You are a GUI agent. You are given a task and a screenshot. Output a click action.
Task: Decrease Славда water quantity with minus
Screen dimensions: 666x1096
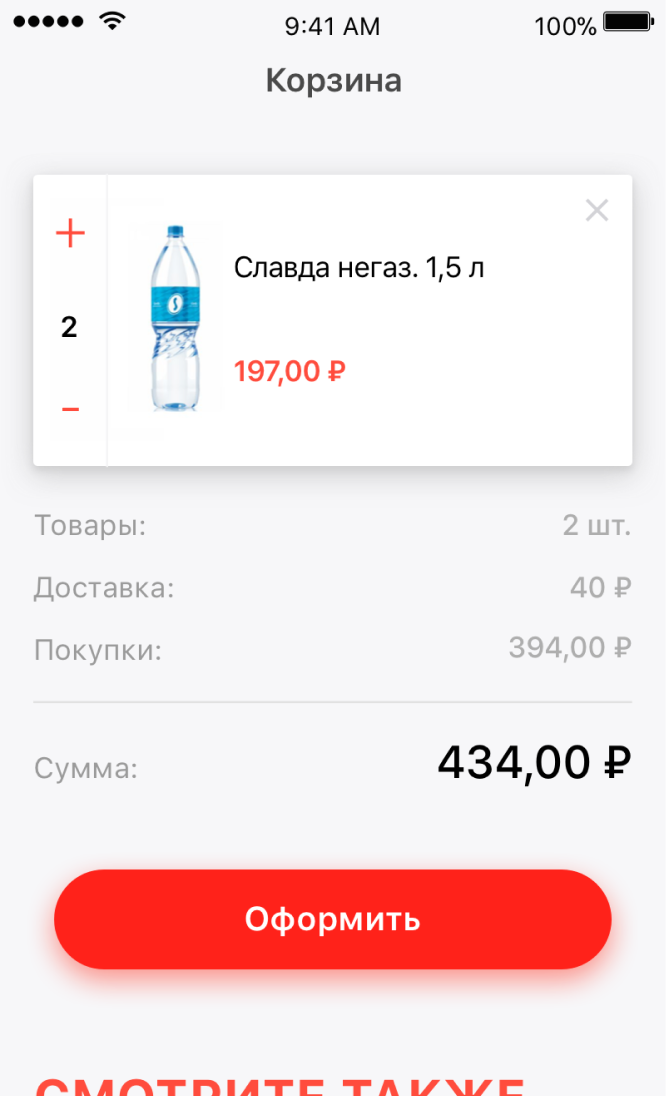pyautogui.click(x=70, y=409)
